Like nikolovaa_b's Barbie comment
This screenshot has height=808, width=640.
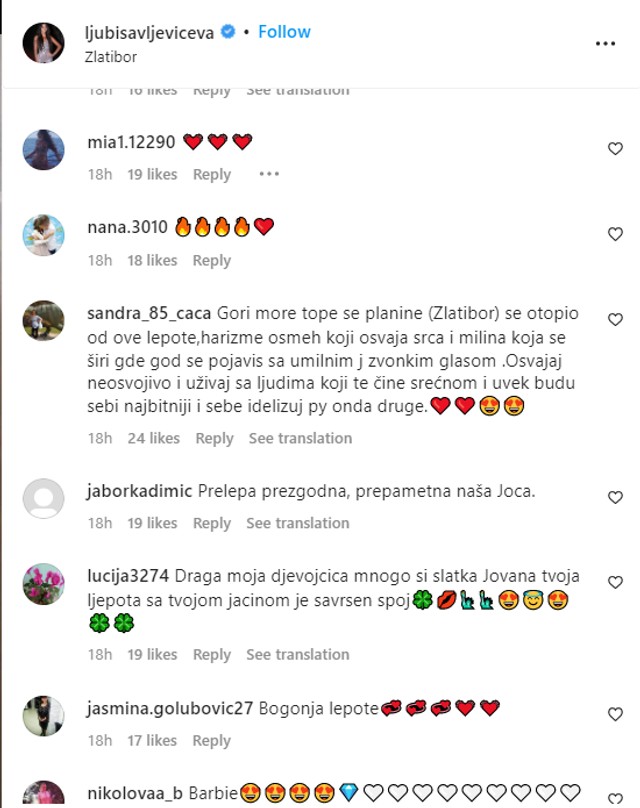point(616,796)
